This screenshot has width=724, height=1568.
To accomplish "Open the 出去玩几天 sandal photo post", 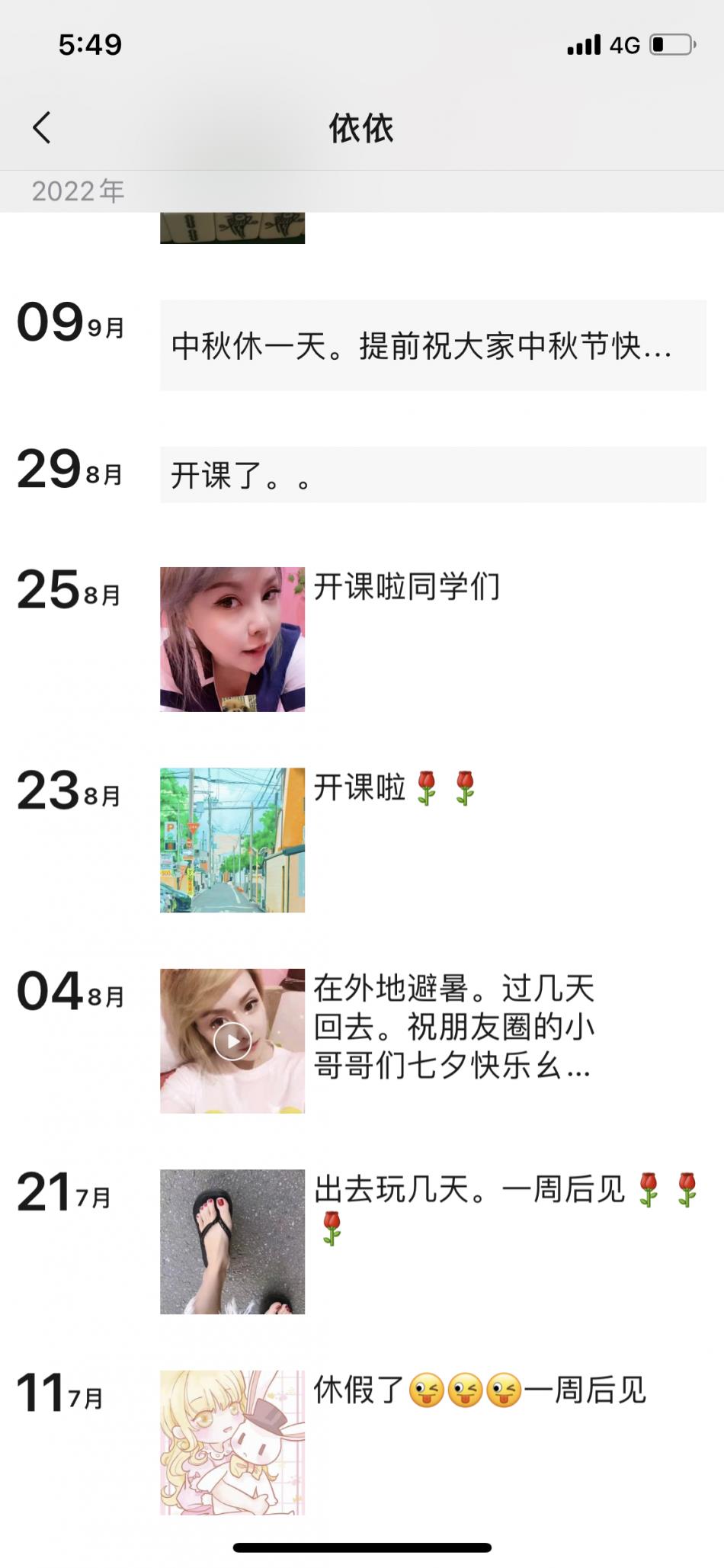I will pyautogui.click(x=232, y=1241).
